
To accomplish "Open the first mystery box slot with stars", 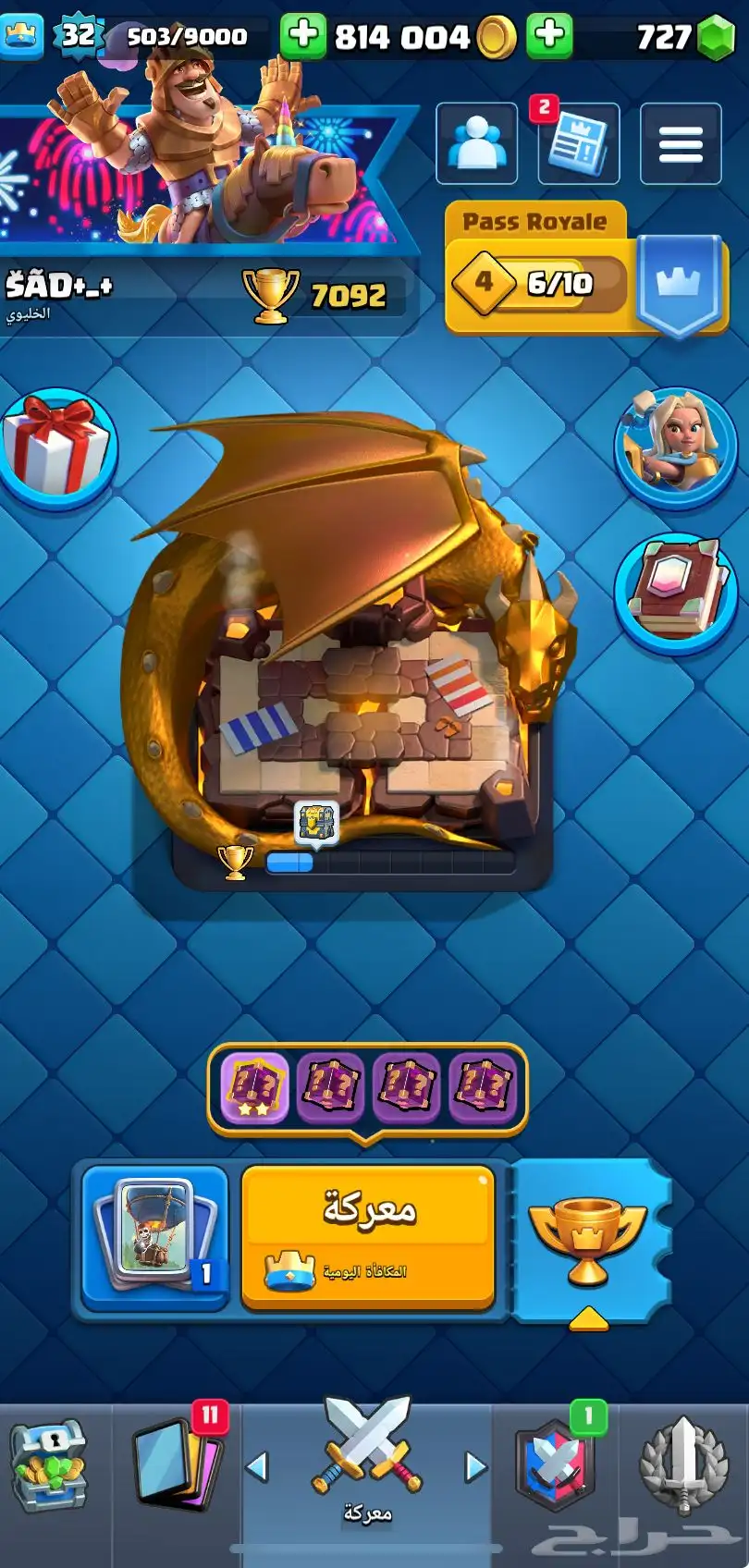I will [255, 1087].
